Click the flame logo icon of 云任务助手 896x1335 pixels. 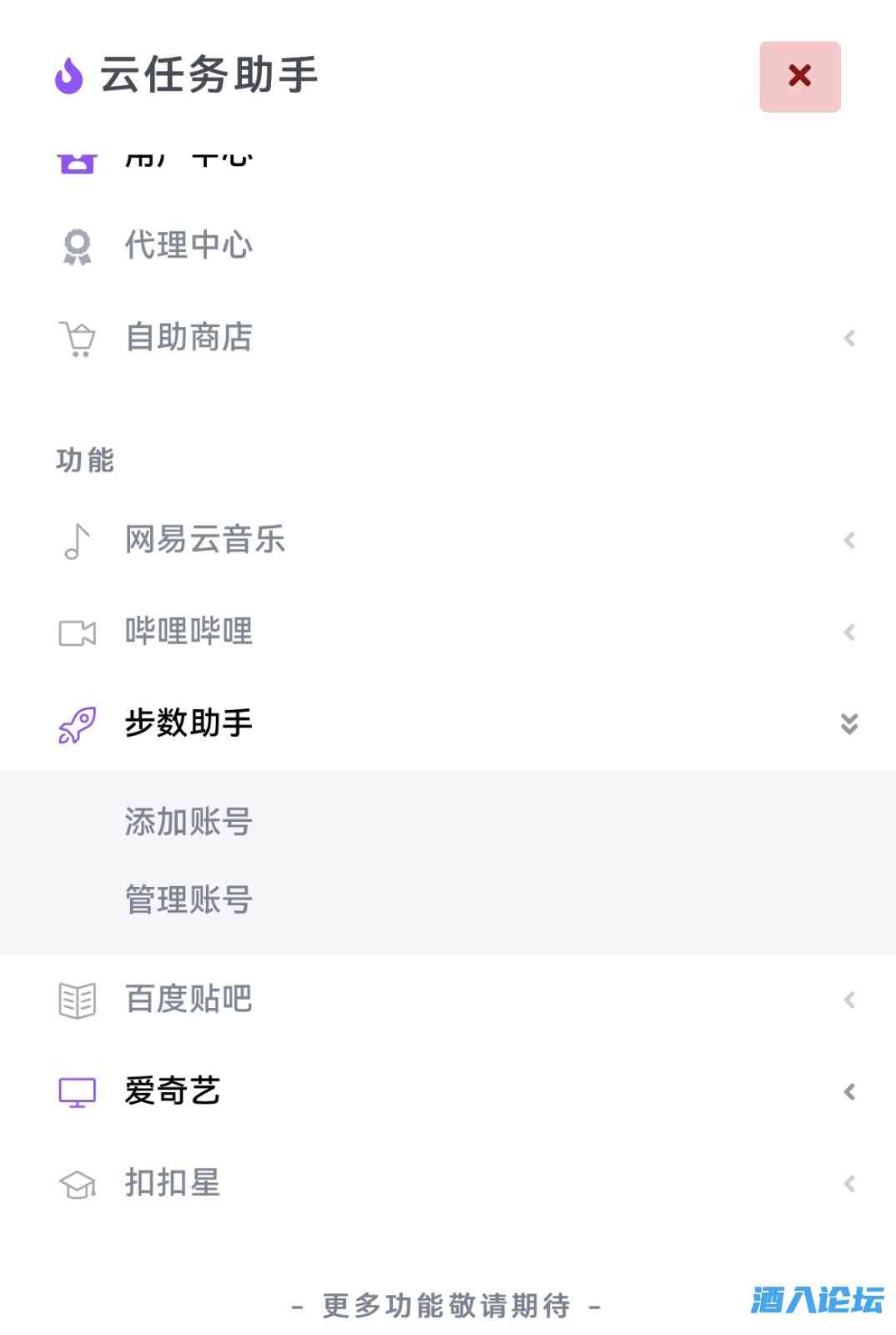70,76
